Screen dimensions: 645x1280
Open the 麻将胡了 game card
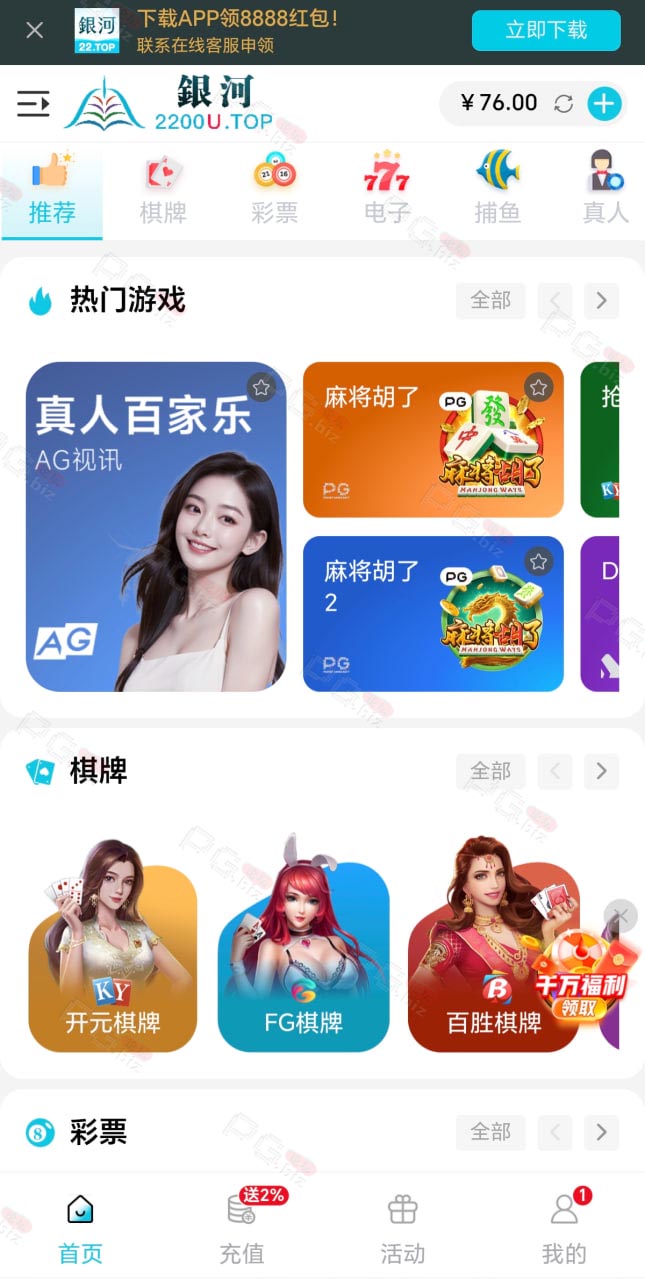click(x=433, y=440)
